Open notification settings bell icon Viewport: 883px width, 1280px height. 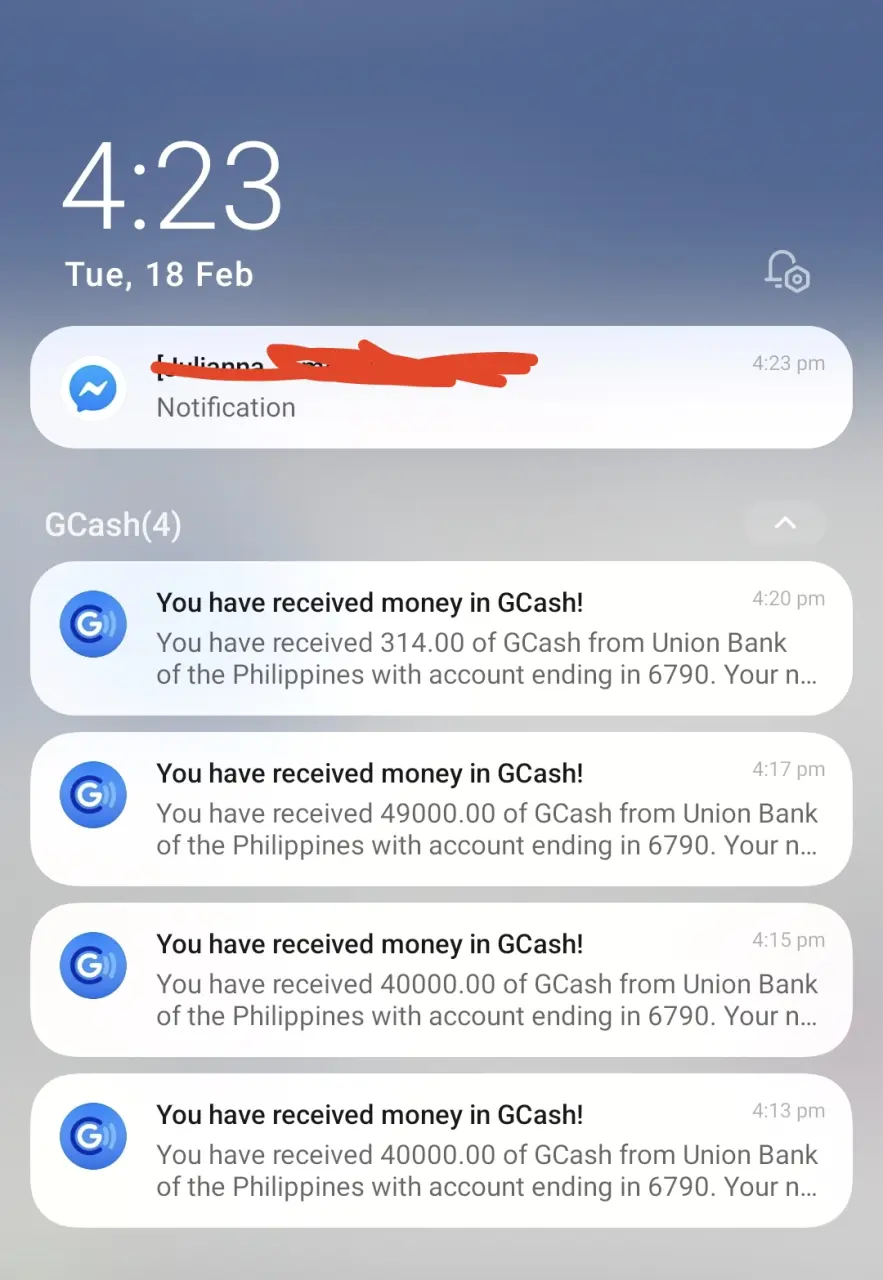787,271
